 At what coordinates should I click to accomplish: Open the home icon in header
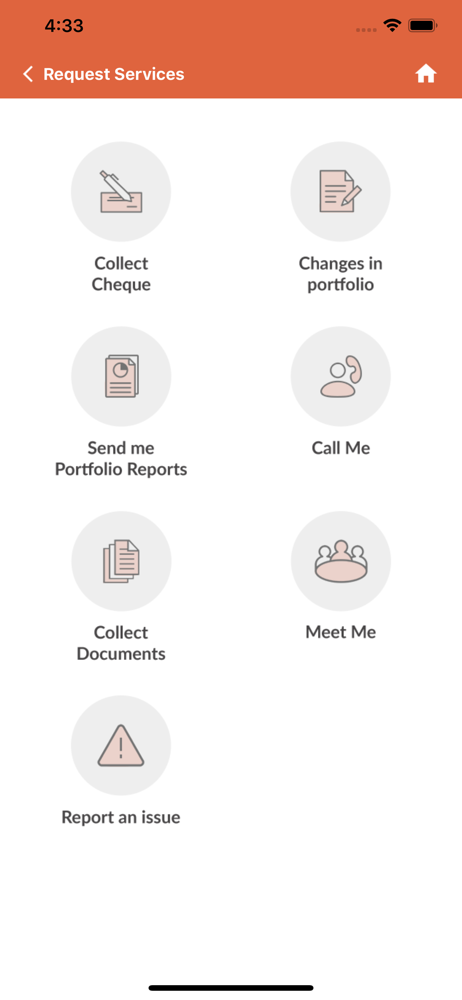[426, 75]
